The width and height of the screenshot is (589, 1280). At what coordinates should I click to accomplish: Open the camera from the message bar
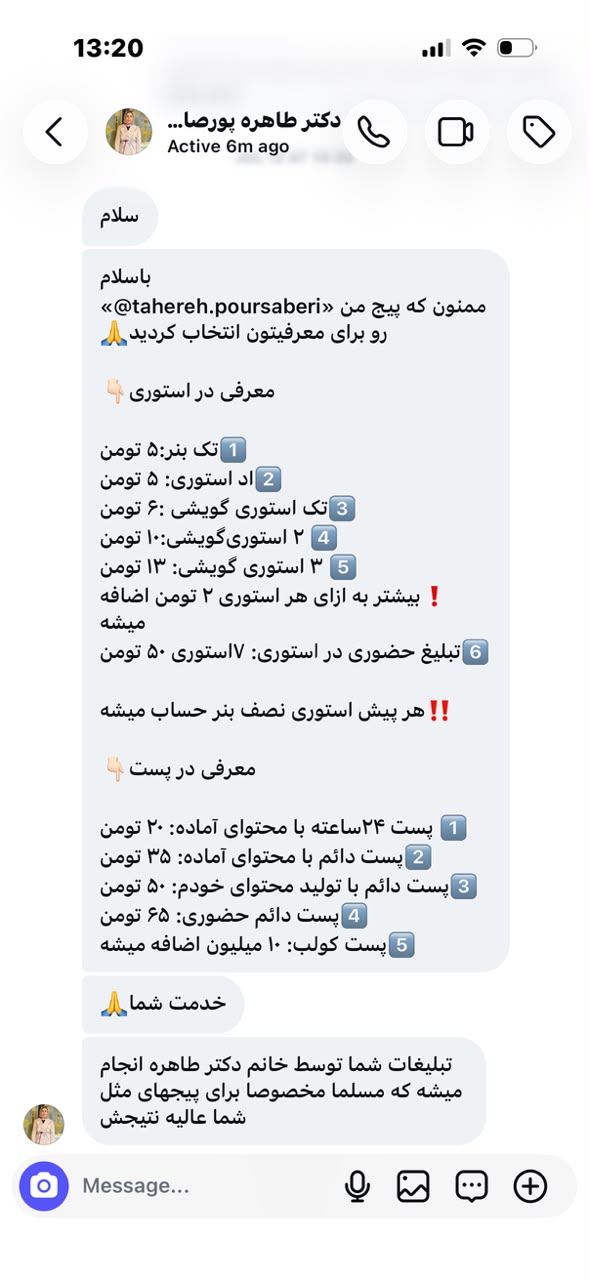(x=44, y=1186)
